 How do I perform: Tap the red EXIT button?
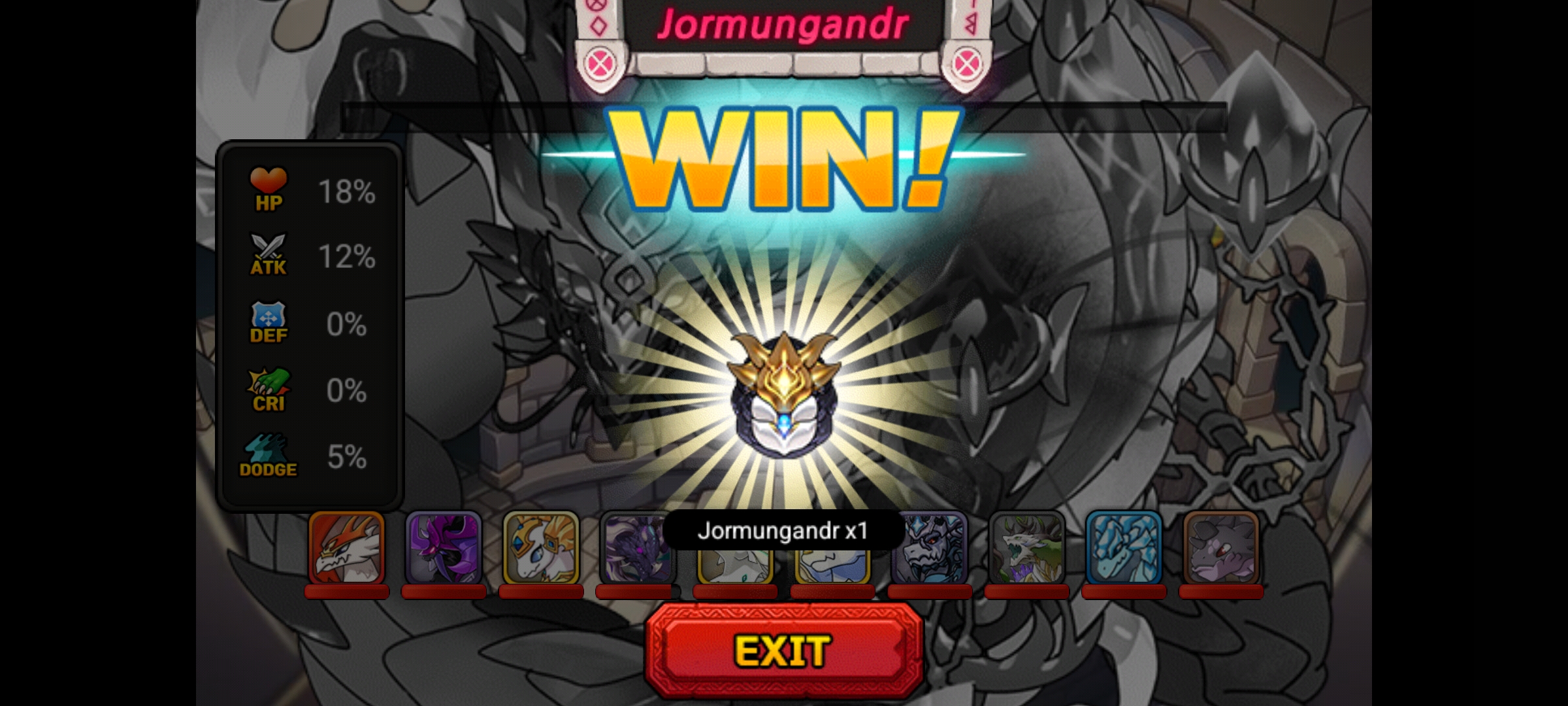click(x=783, y=650)
